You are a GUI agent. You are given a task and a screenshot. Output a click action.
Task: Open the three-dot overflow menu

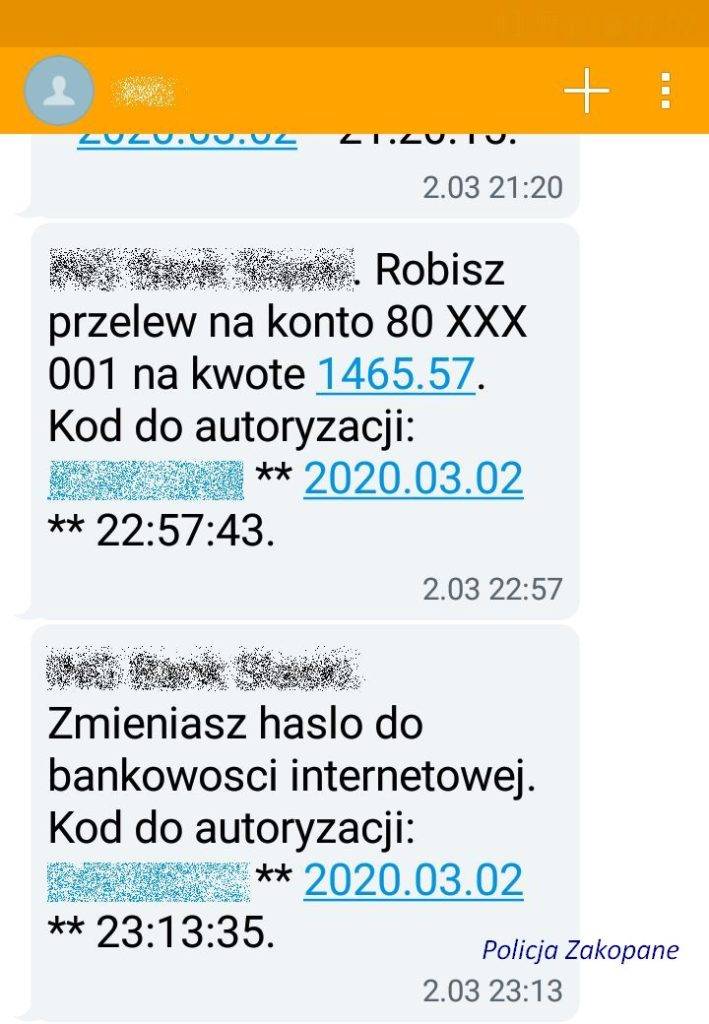tap(665, 91)
